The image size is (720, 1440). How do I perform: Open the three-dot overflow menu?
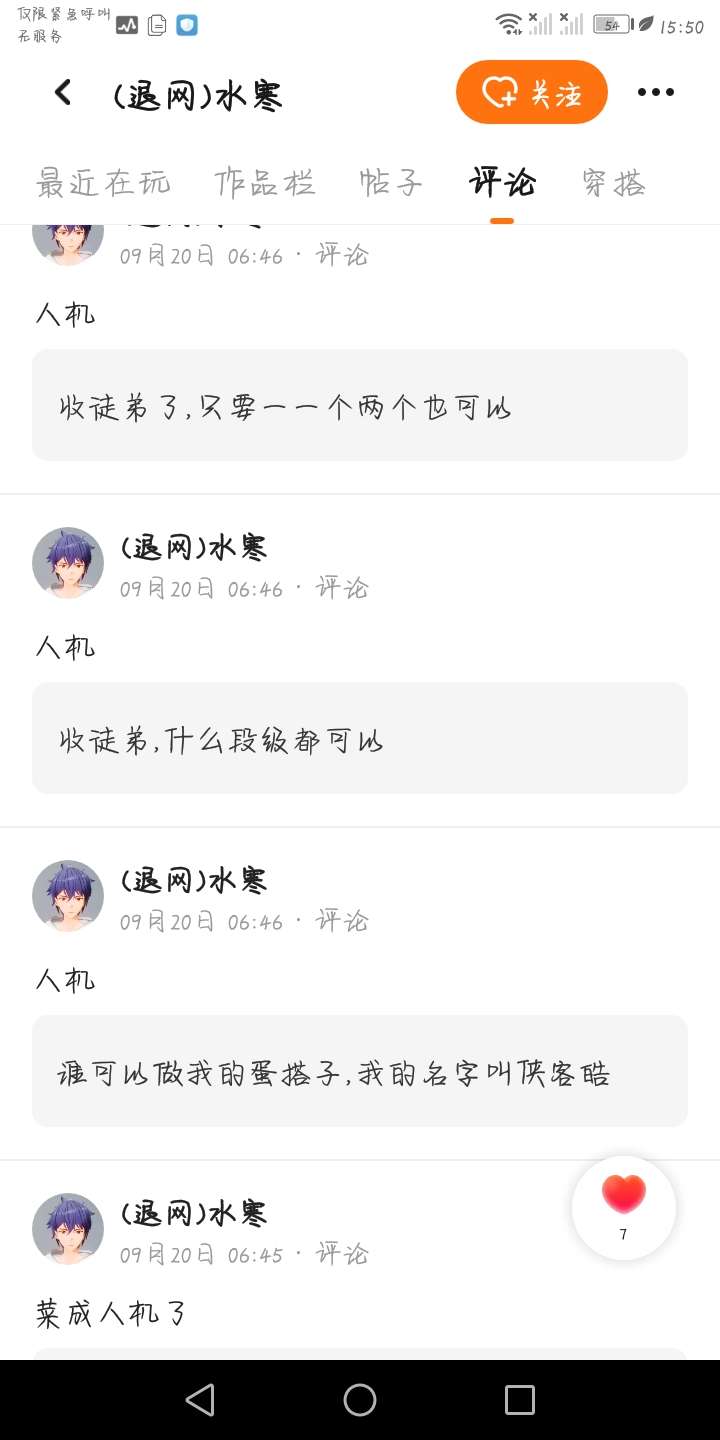656,93
